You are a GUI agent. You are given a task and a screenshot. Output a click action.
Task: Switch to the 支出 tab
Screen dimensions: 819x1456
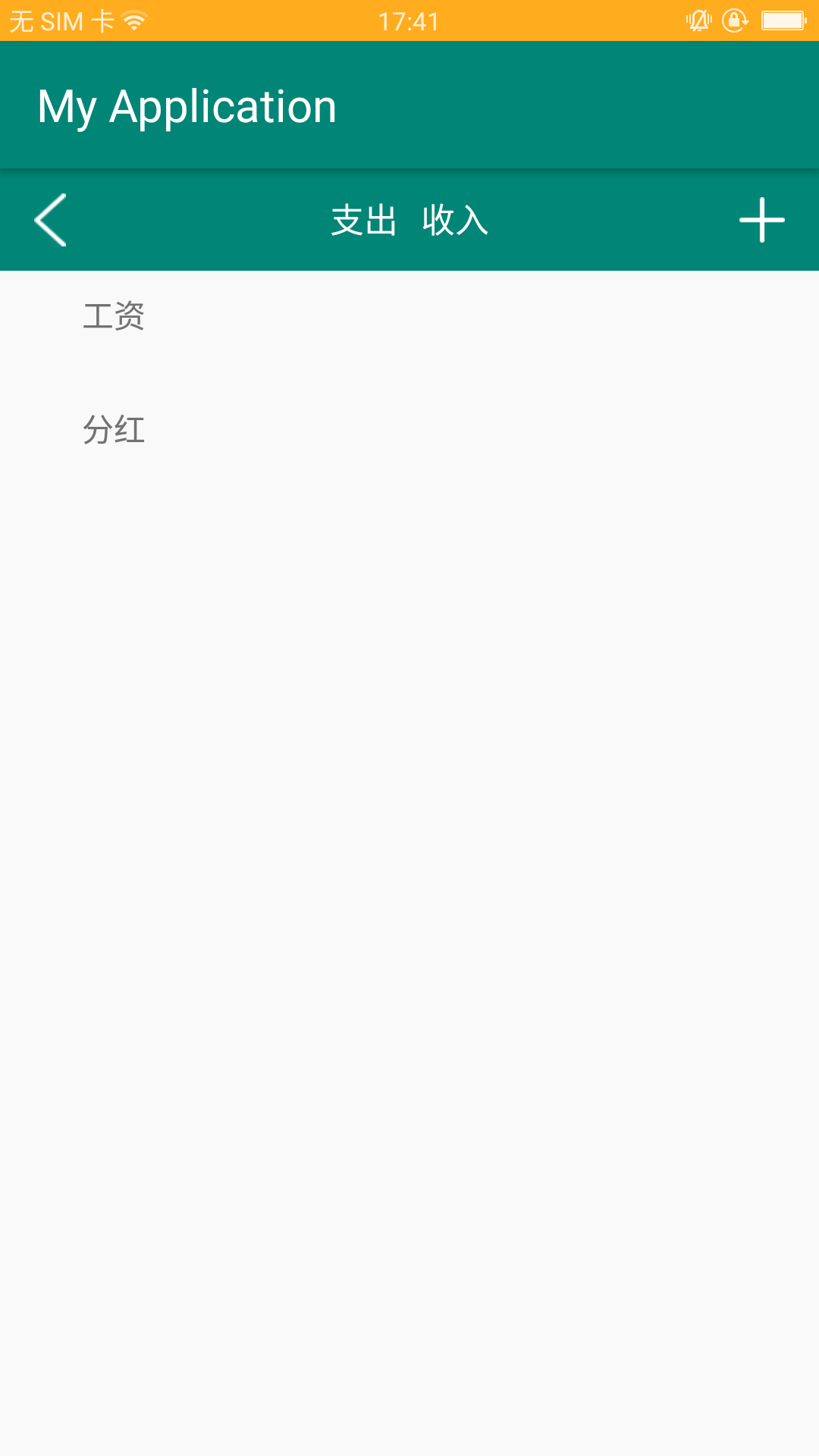point(364,221)
